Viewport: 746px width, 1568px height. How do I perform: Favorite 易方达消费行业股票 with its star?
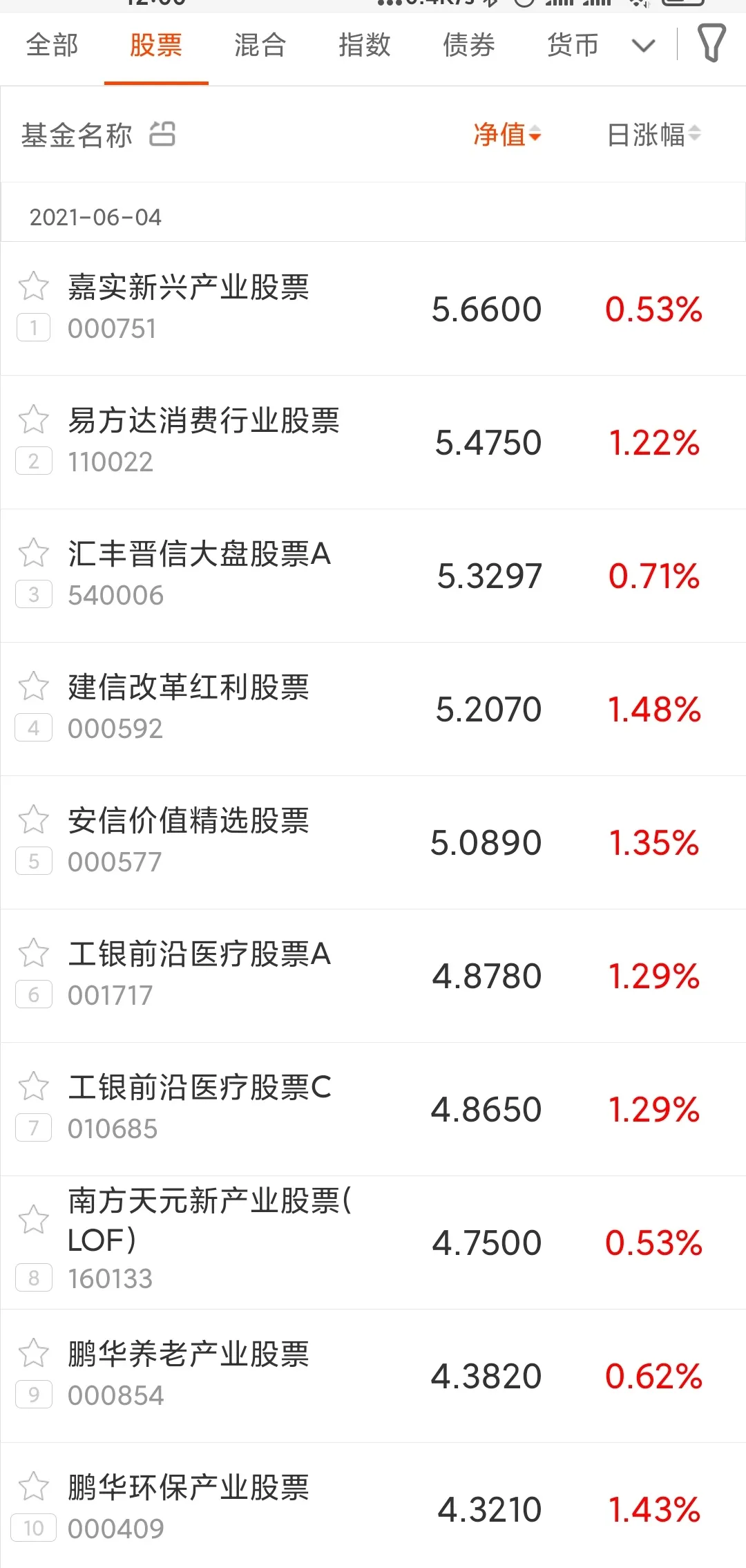34,419
